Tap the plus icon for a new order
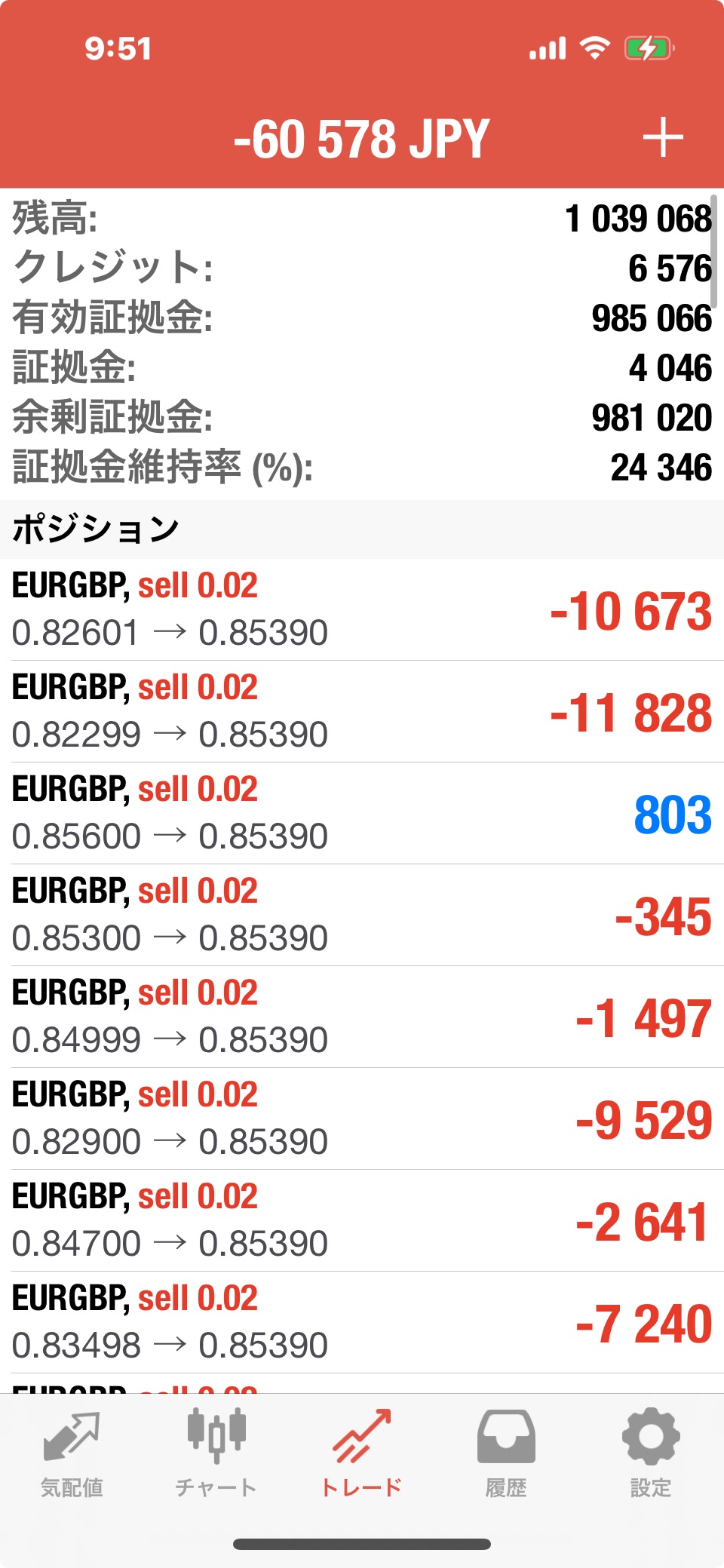 663,139
